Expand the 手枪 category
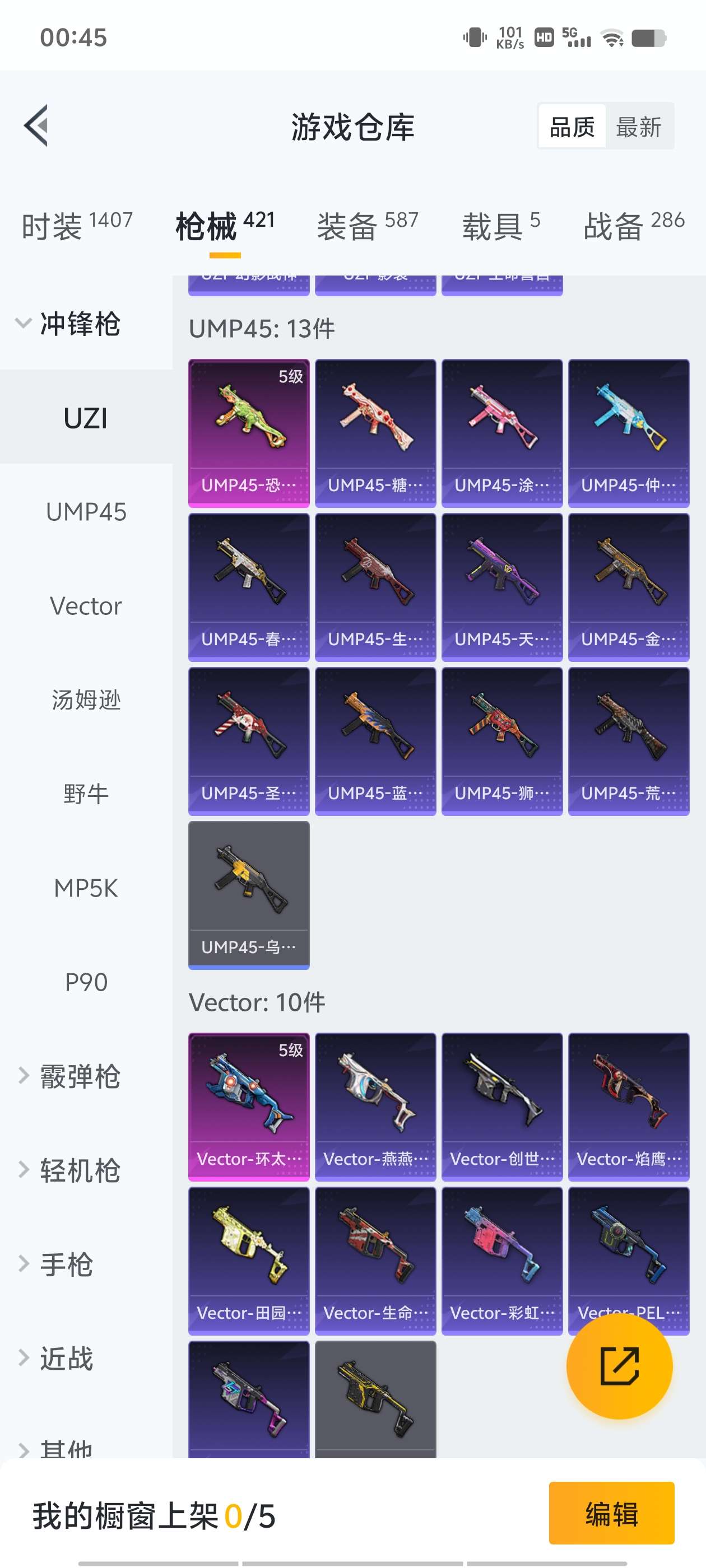Viewport: 706px width, 1568px height. point(55,1264)
